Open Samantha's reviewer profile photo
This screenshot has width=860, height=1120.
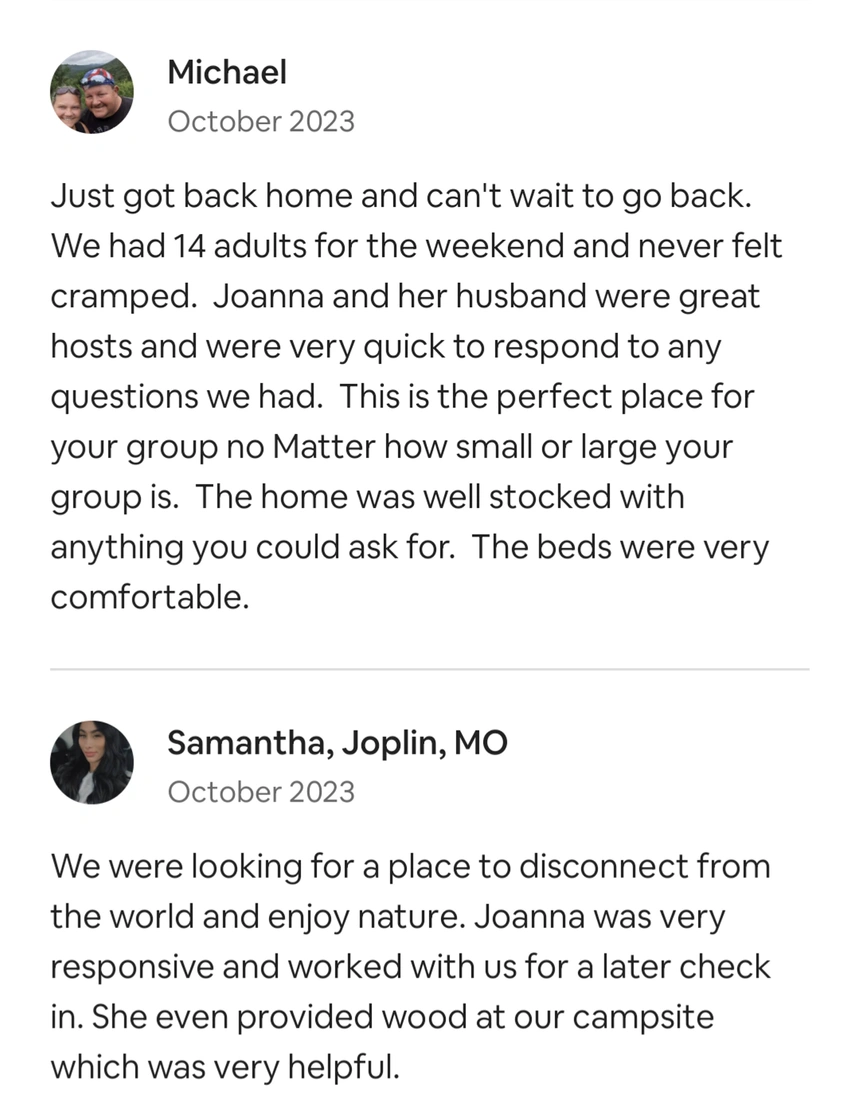coord(91,763)
